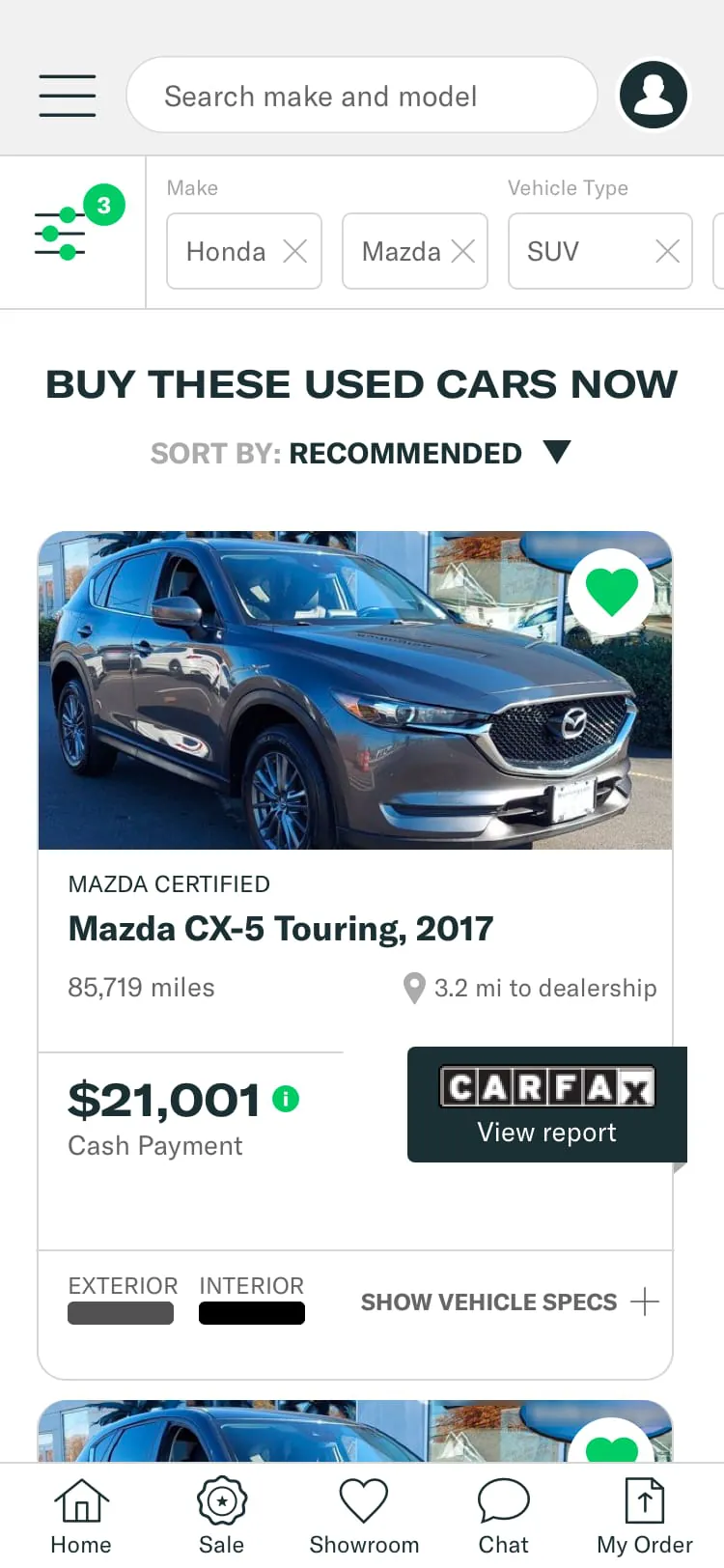Expand Show Vehicle Specs
Screen dimensions: 724x1568
click(510, 1302)
